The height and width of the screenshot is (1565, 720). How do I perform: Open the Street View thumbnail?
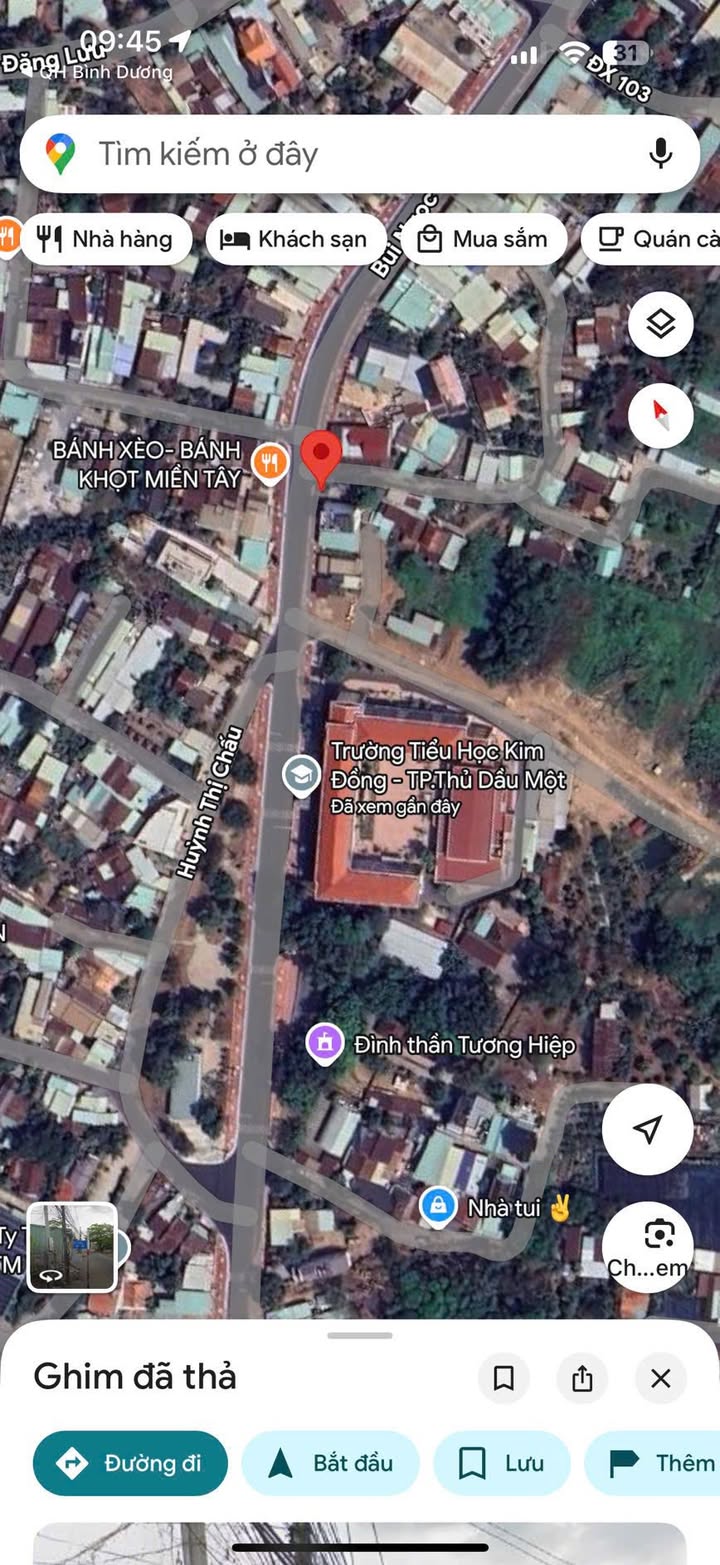coord(72,1247)
